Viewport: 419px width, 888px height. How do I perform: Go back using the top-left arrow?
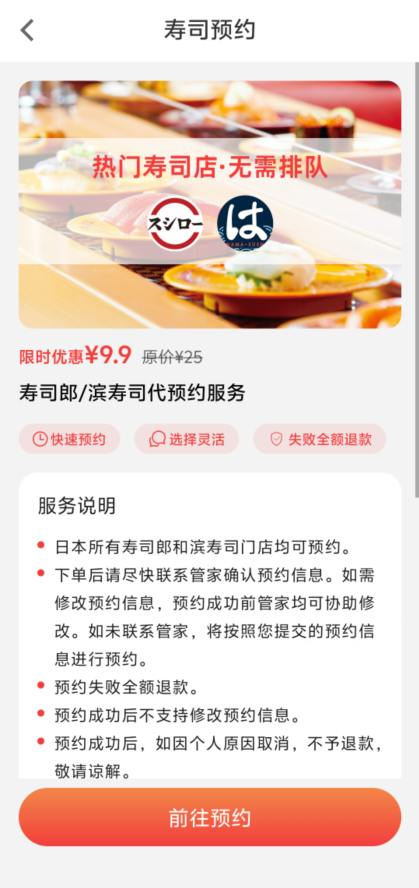[27, 30]
